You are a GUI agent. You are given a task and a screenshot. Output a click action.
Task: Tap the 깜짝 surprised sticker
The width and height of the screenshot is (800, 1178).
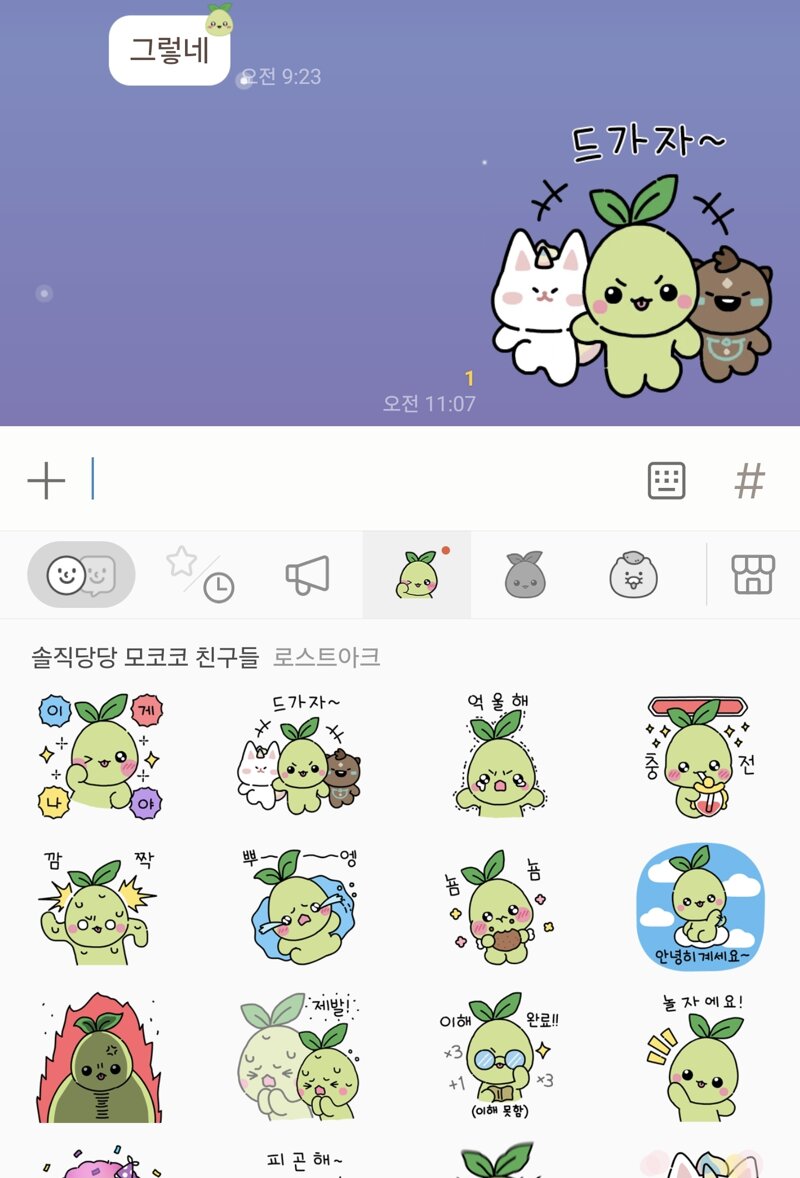pyautogui.click(x=99, y=907)
